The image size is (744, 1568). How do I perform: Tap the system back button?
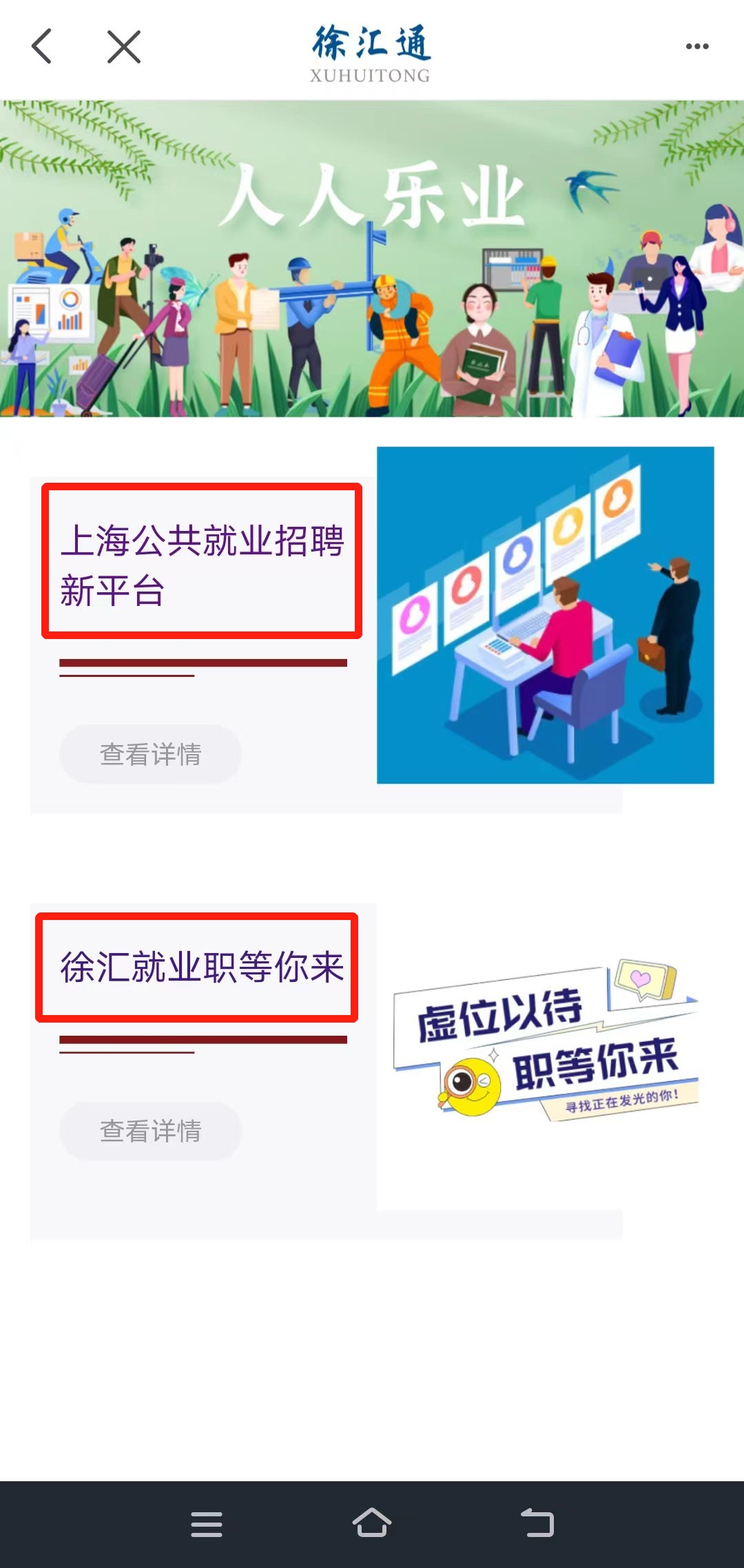(537, 1523)
